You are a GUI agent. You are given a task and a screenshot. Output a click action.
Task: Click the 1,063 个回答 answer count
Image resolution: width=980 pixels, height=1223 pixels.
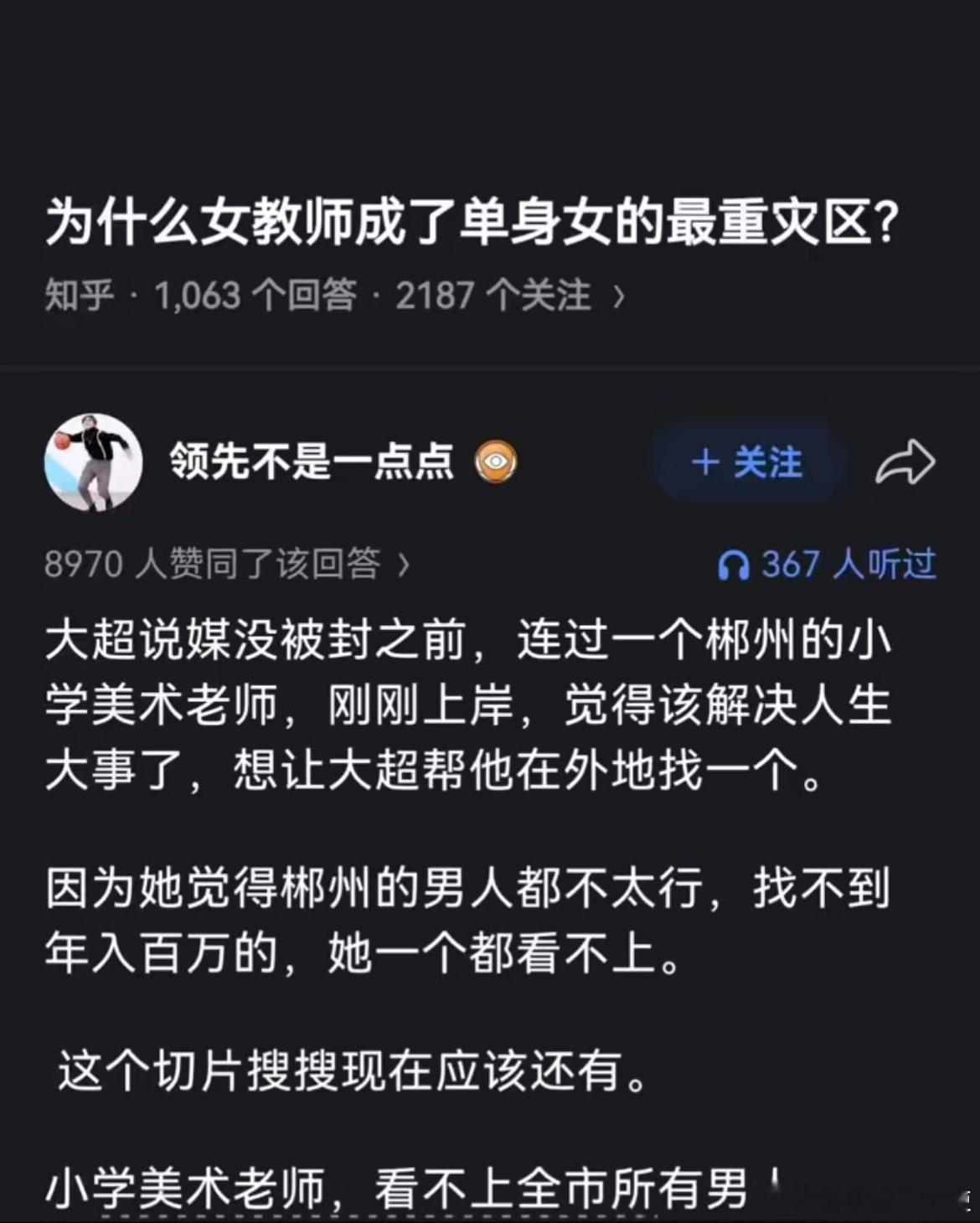pos(254,296)
